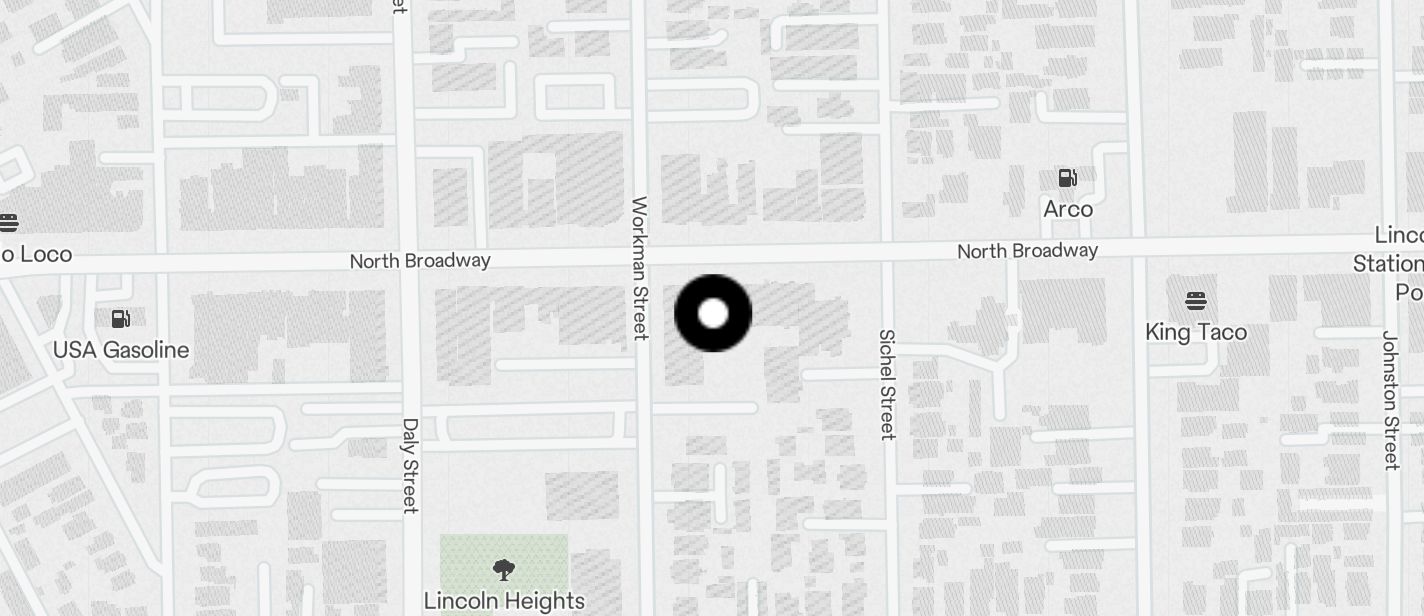Select the USA Gasoline station marker
Viewport: 1424px width, 616px height.
121,319
